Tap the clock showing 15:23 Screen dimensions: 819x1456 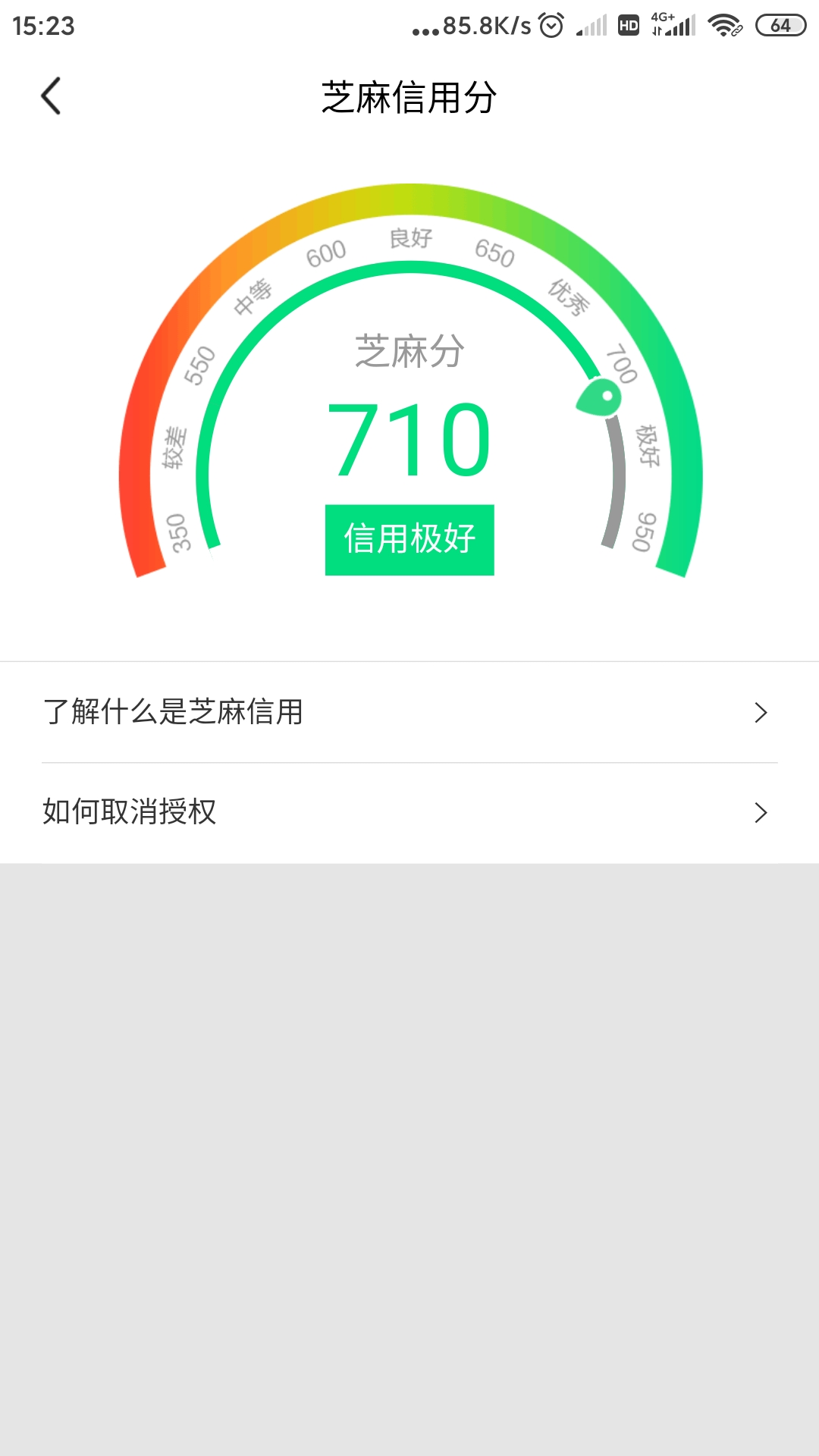pos(42,24)
